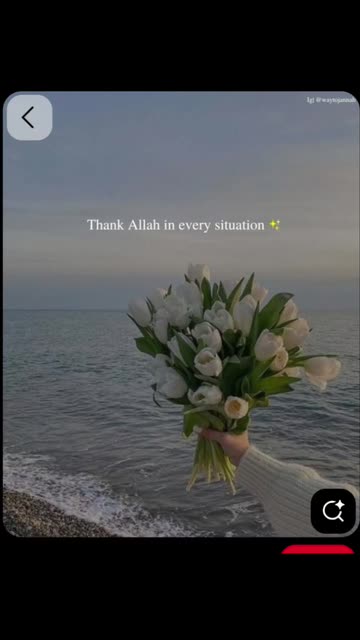Image resolution: width=360 pixels, height=640 pixels.
Task: Open visual search lens on the image
Action: point(333,511)
